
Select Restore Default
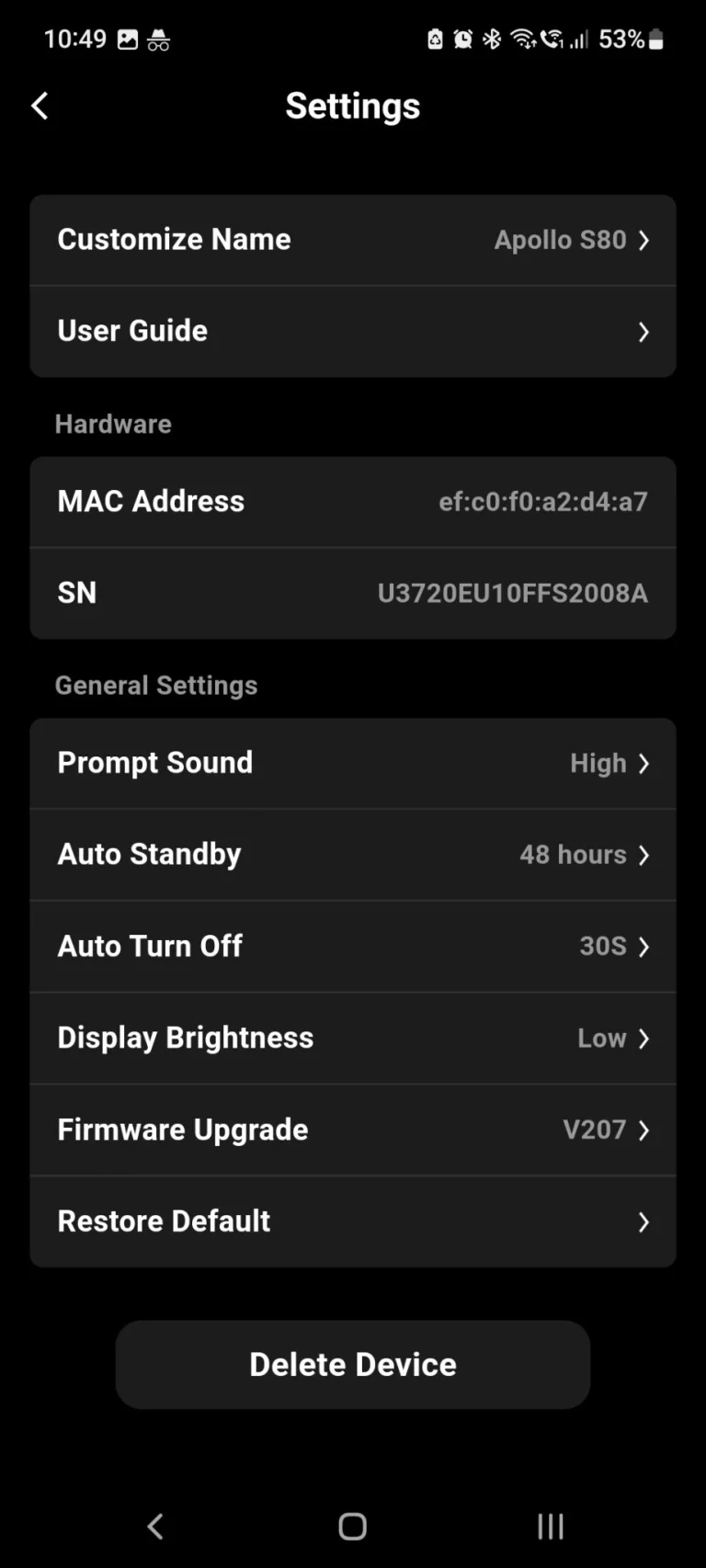tap(353, 1221)
